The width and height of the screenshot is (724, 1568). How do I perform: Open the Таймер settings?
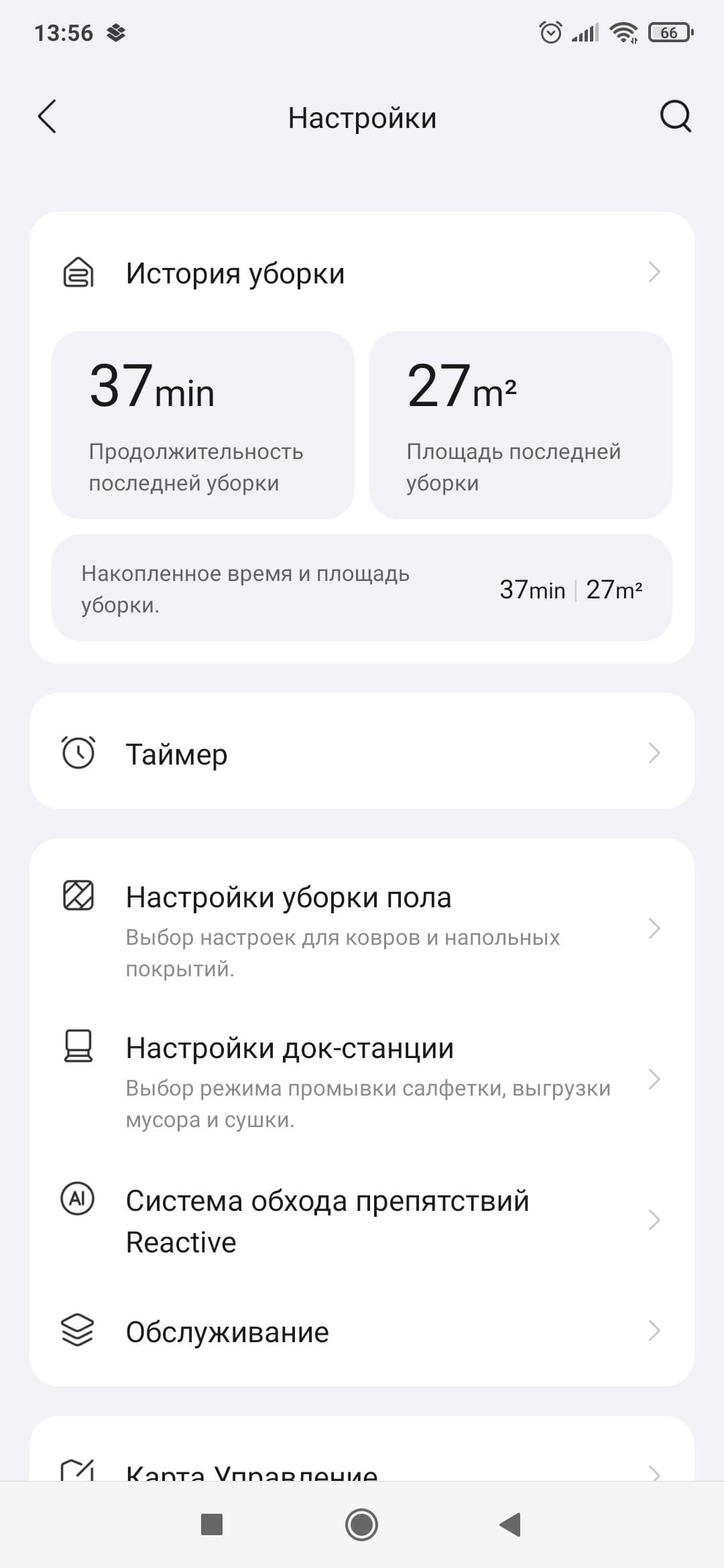(362, 753)
